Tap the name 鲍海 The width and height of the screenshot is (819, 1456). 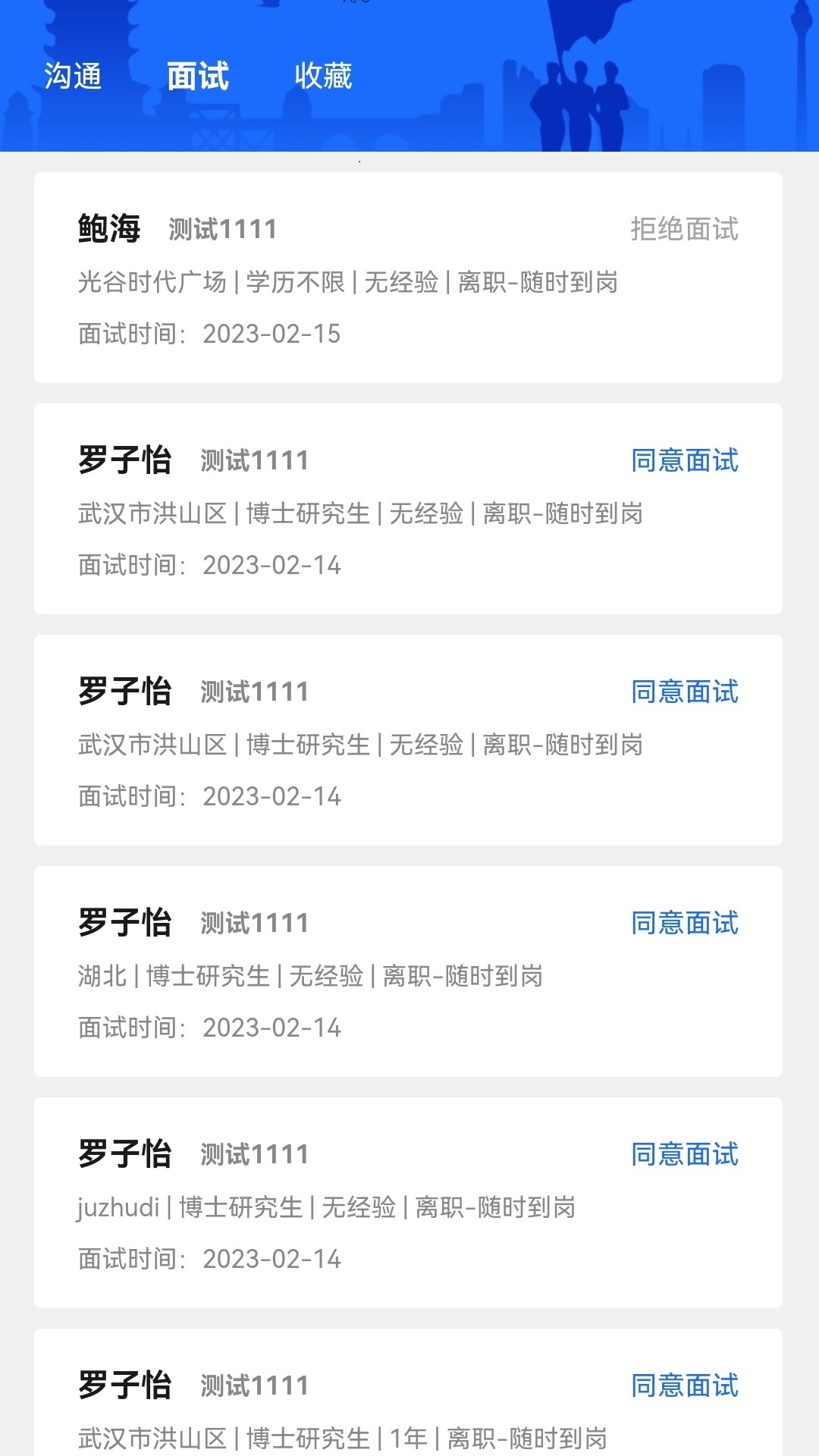[110, 227]
